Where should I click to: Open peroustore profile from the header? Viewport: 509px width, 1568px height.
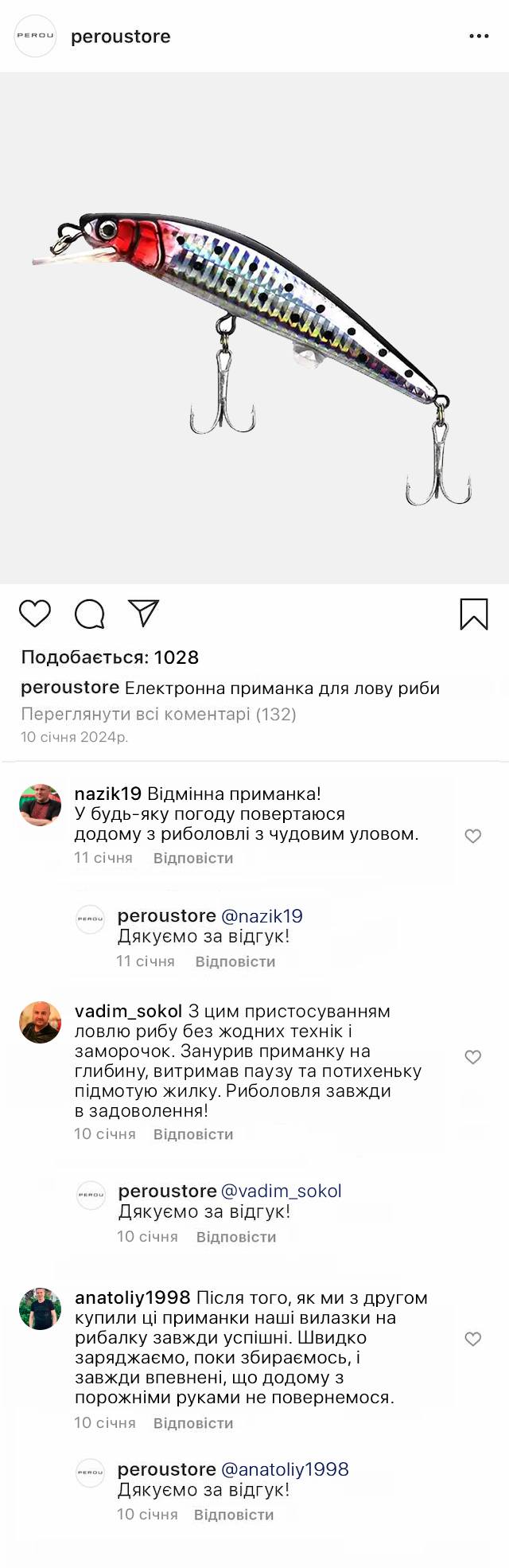tap(120, 37)
